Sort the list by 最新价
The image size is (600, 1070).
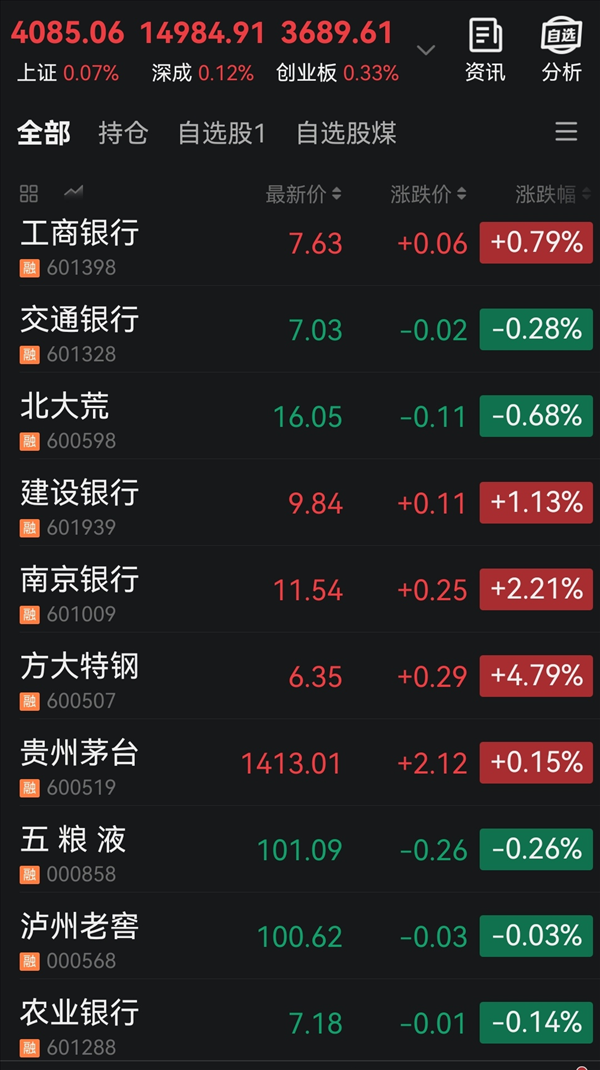[303, 195]
